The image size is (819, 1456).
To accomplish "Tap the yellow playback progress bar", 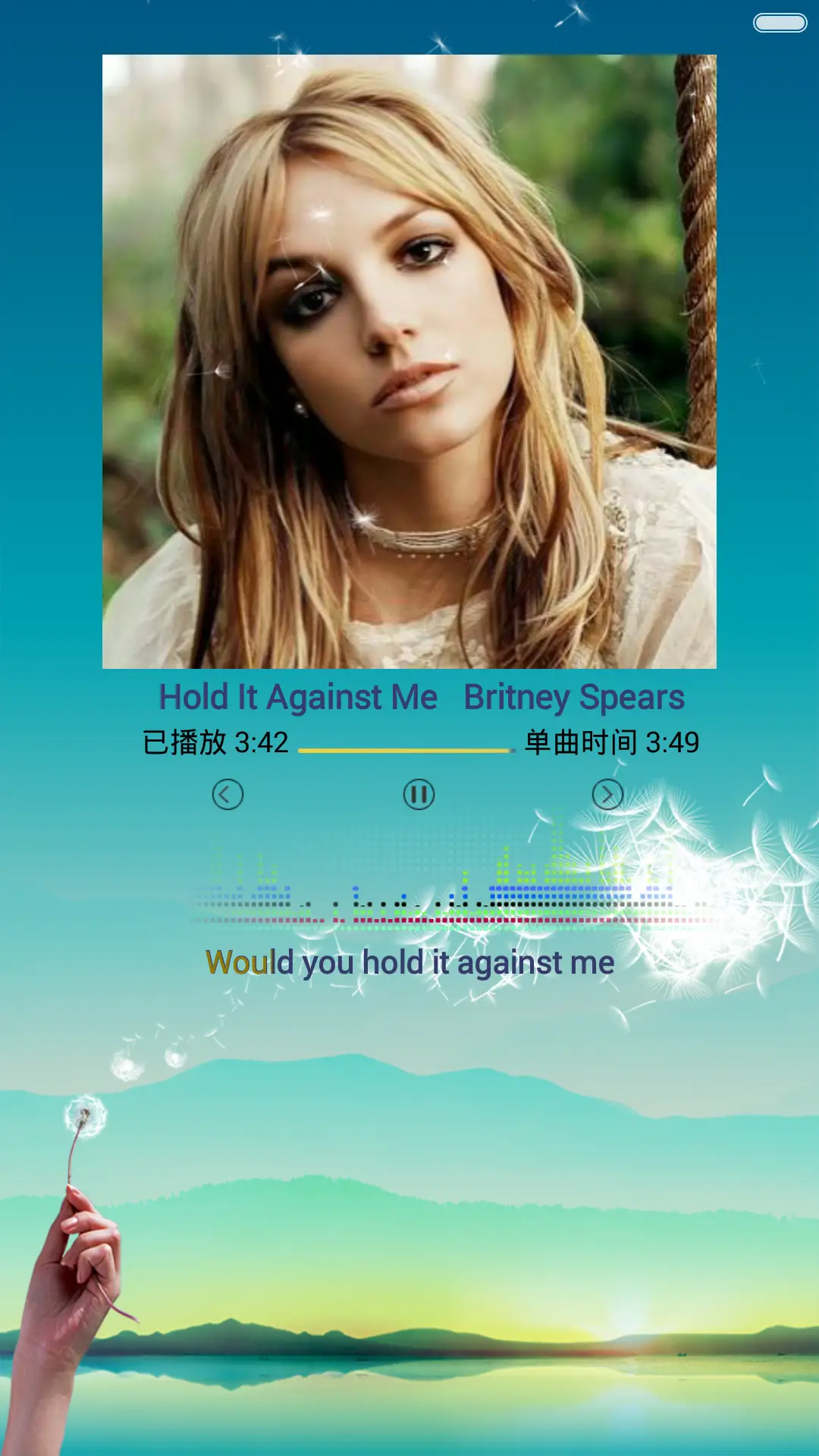I will pyautogui.click(x=406, y=750).
